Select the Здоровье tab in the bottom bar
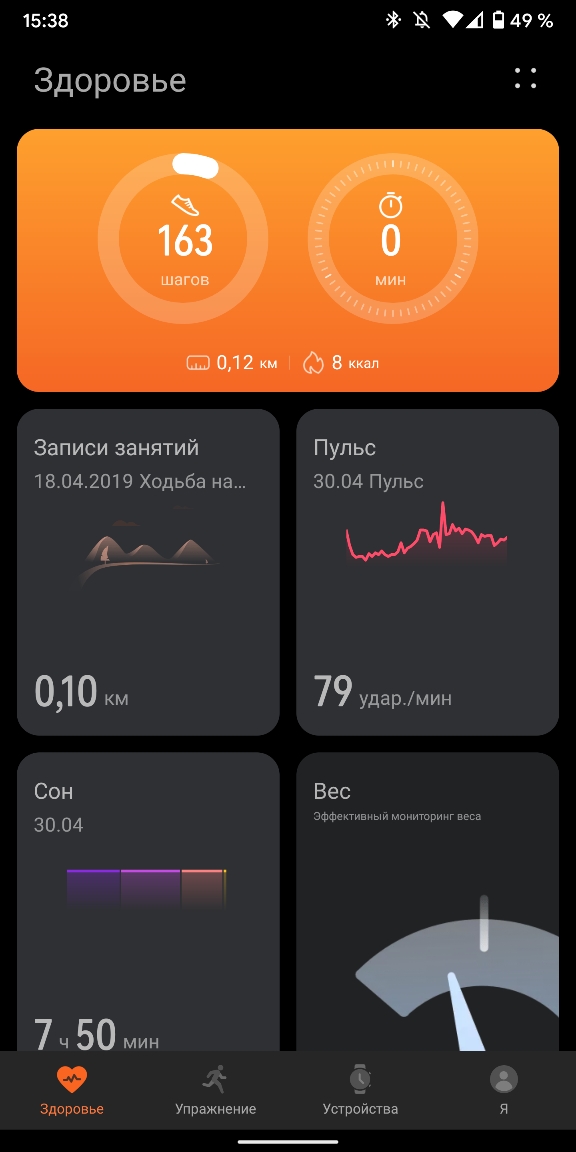The width and height of the screenshot is (576, 1152). click(72, 1090)
